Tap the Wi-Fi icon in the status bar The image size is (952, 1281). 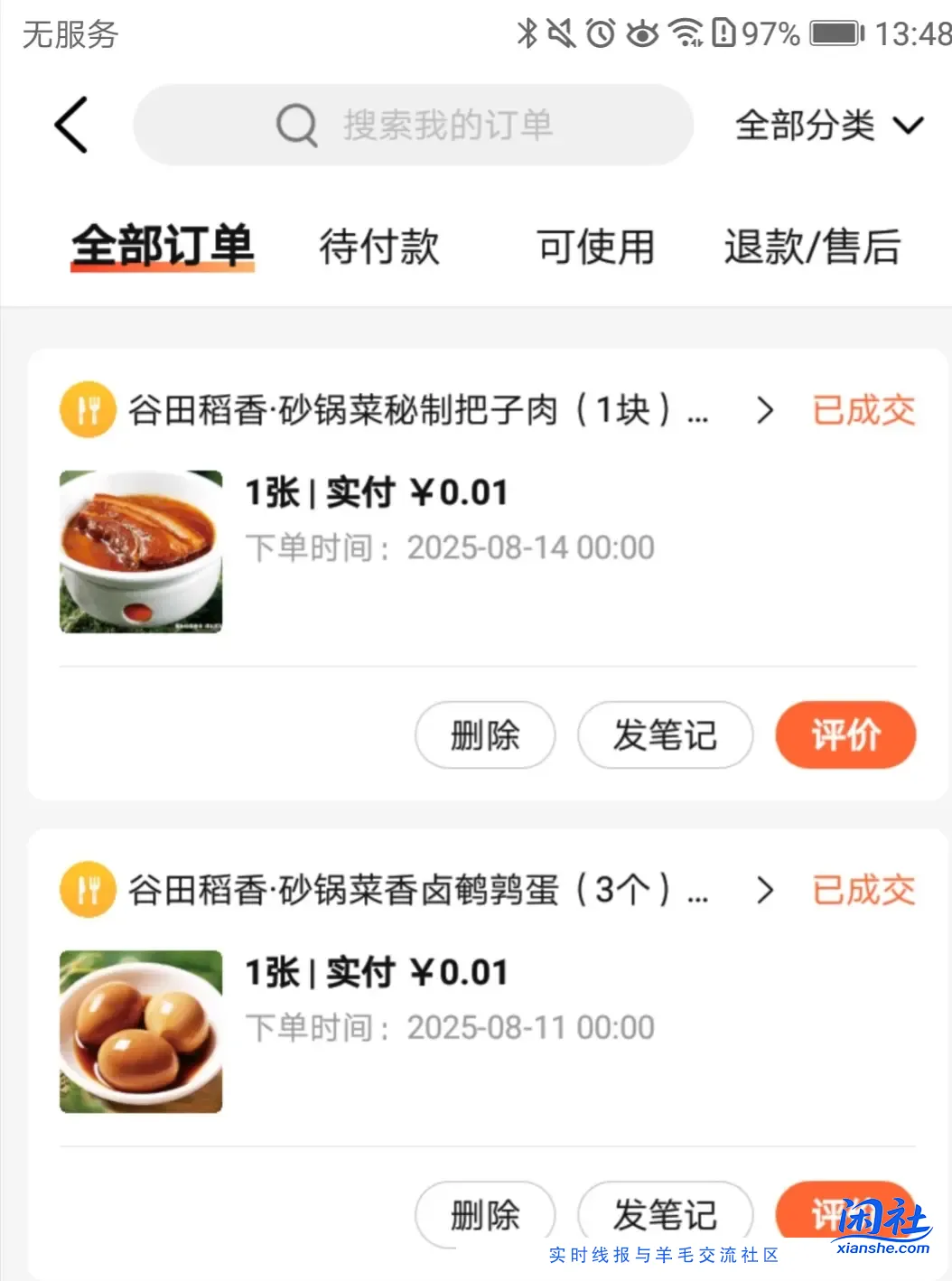click(x=685, y=33)
